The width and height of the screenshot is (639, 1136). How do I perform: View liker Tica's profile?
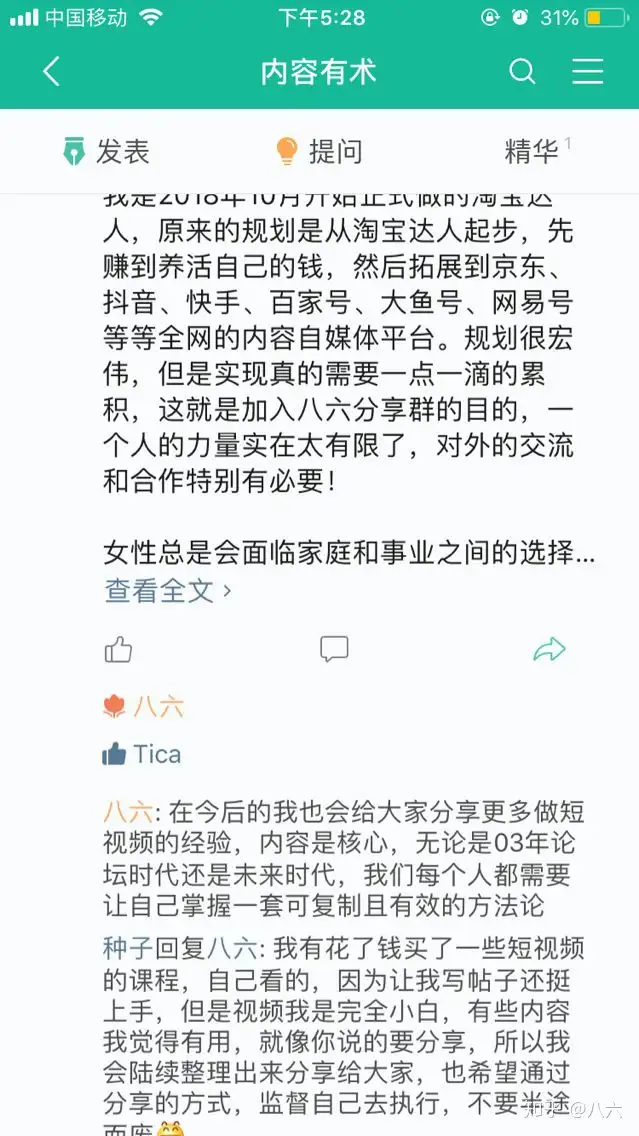(x=157, y=754)
